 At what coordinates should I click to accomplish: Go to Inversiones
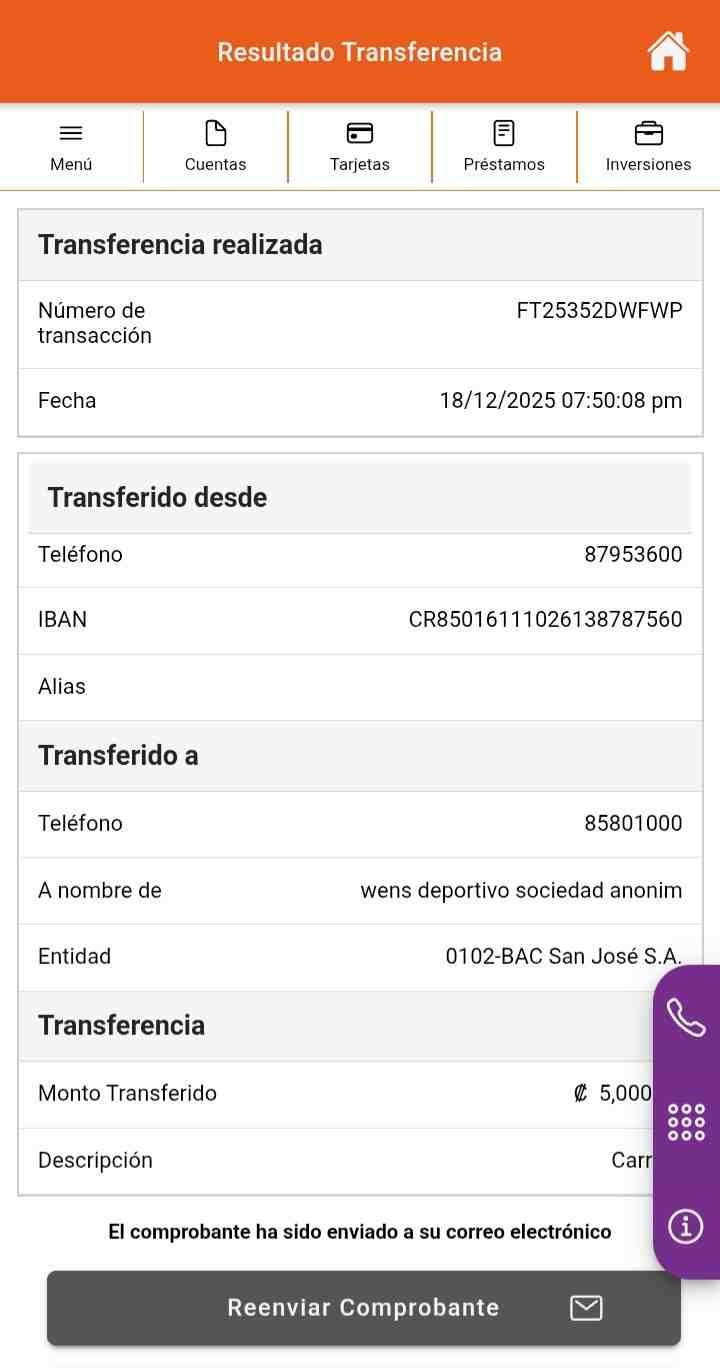tap(648, 146)
